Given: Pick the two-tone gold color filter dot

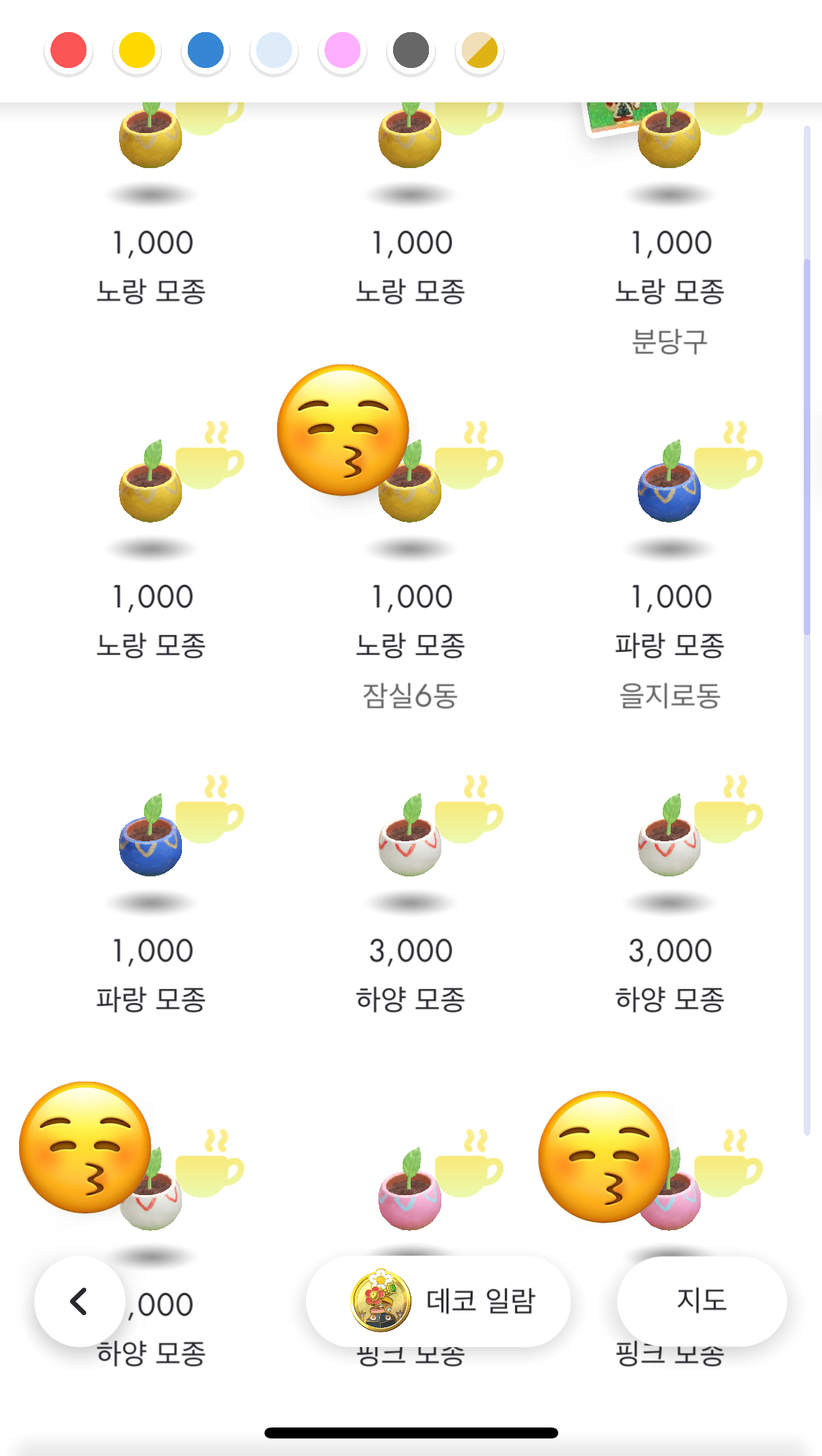Looking at the screenshot, I should pos(479,50).
